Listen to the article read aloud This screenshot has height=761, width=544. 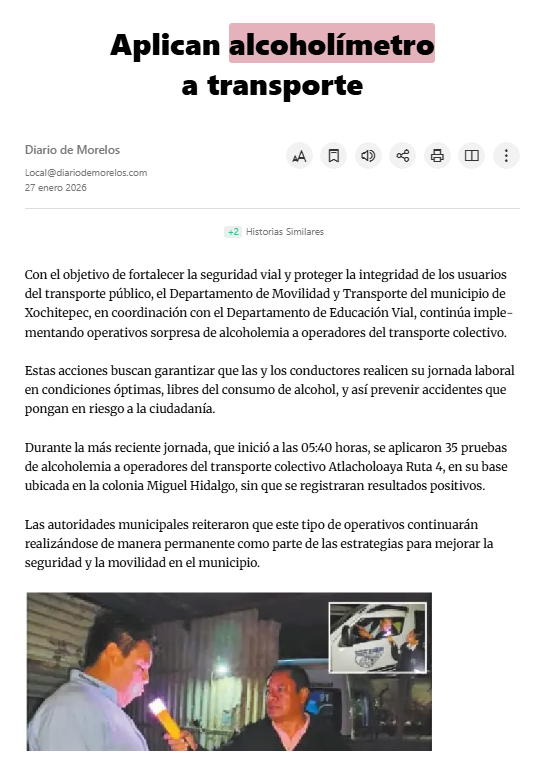click(x=368, y=156)
